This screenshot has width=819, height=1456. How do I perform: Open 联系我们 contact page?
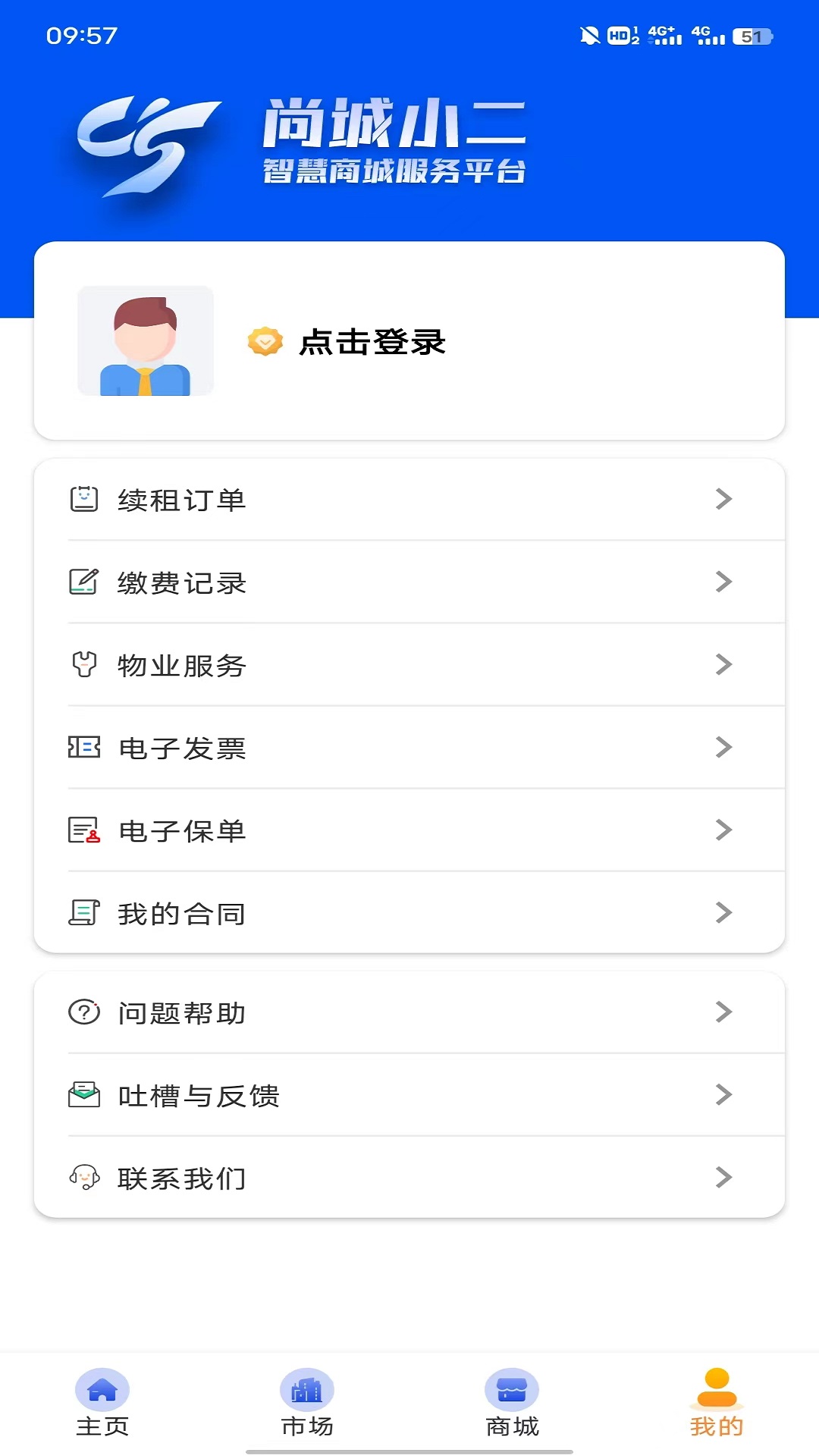tap(409, 1178)
